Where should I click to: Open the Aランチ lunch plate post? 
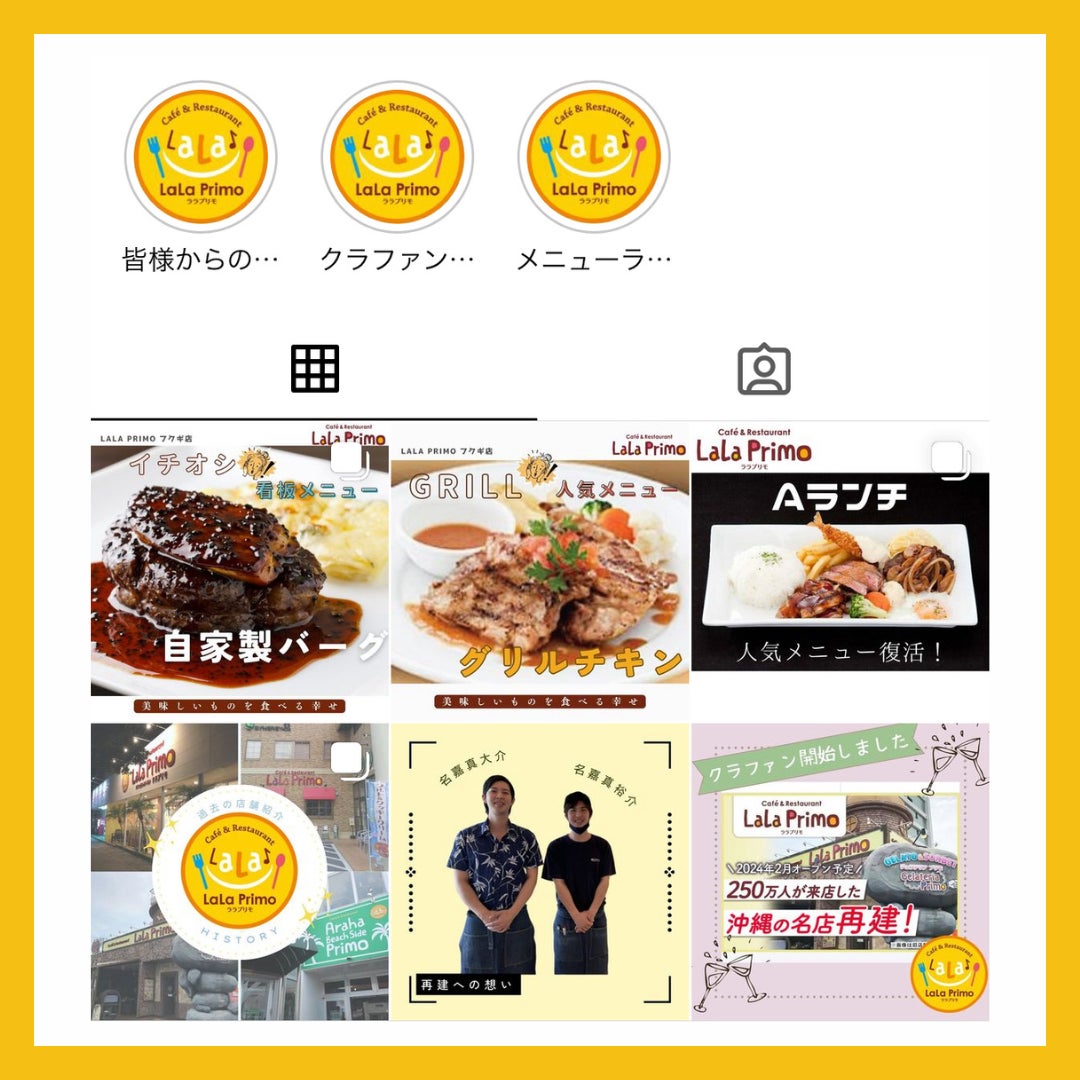tap(840, 571)
